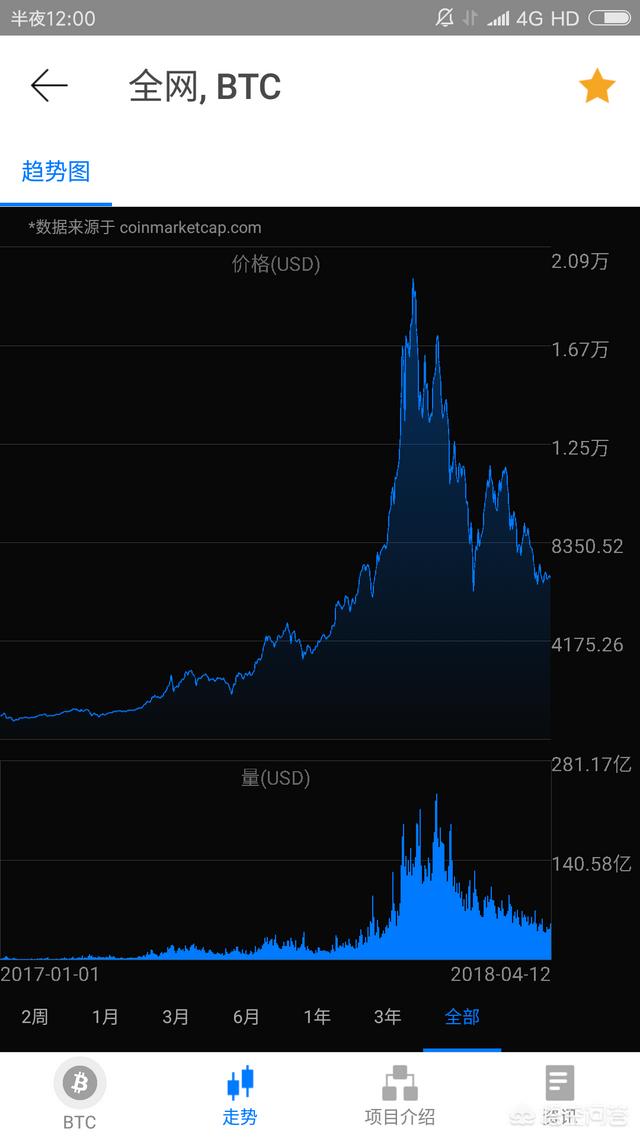Open the BTC bottom tab
The height and width of the screenshot is (1138, 640).
[x=80, y=1095]
